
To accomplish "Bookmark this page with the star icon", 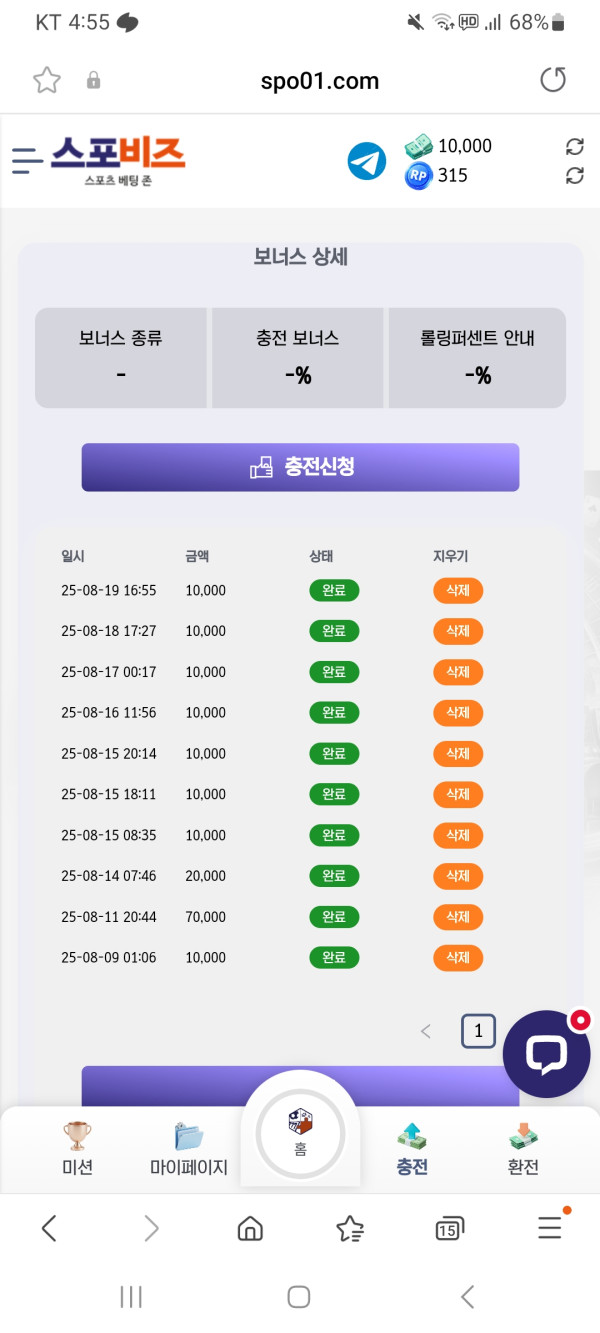I will 47,80.
